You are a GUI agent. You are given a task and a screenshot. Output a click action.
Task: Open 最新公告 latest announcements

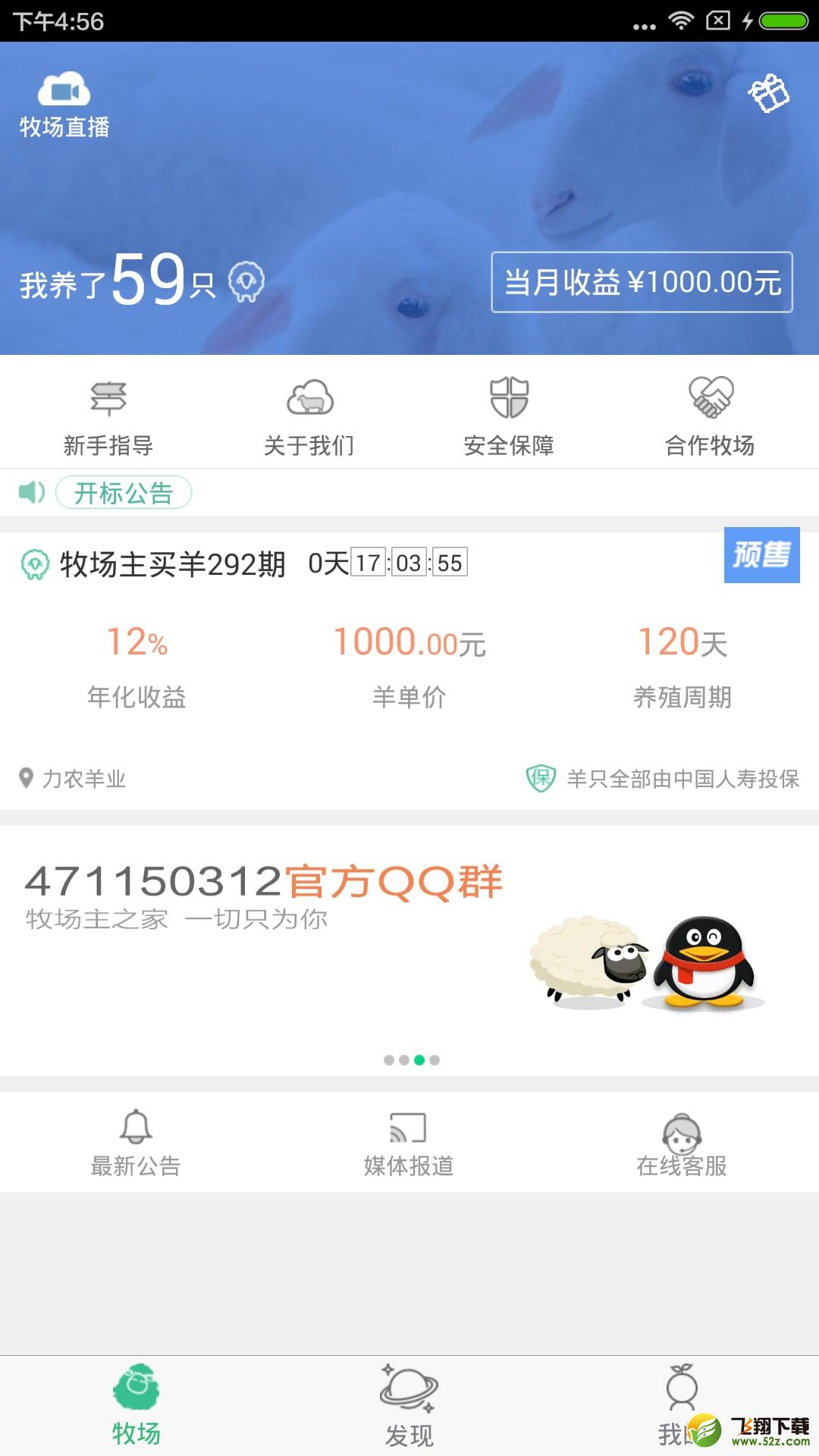(136, 1144)
